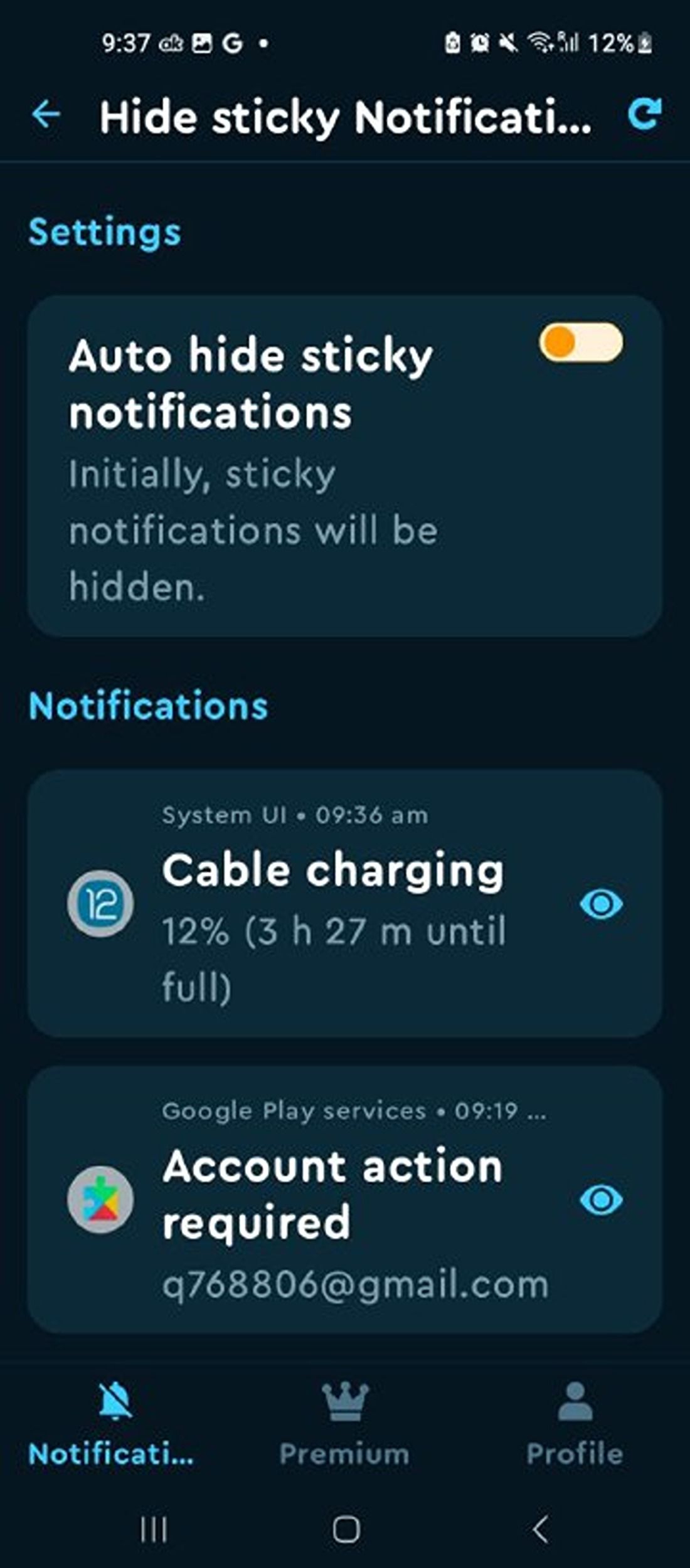Switch to the Profile tab
The width and height of the screenshot is (690, 1568).
point(574,1424)
